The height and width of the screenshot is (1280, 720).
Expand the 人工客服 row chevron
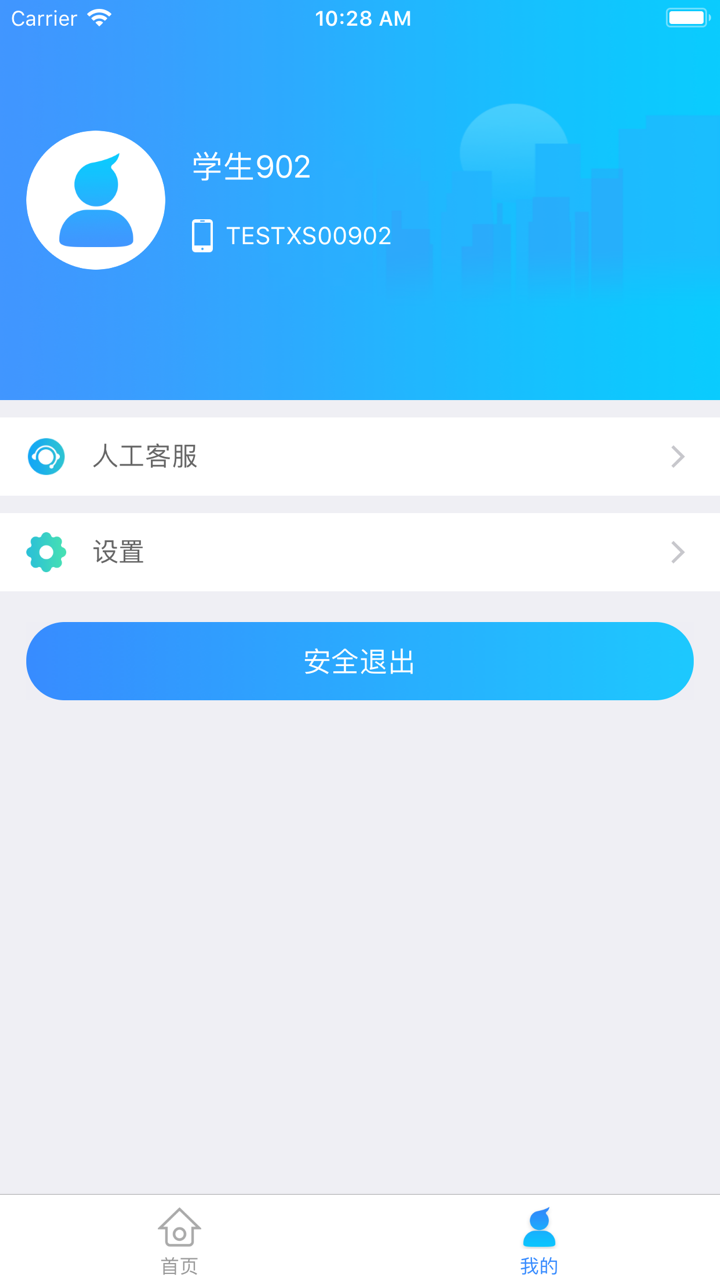(678, 456)
